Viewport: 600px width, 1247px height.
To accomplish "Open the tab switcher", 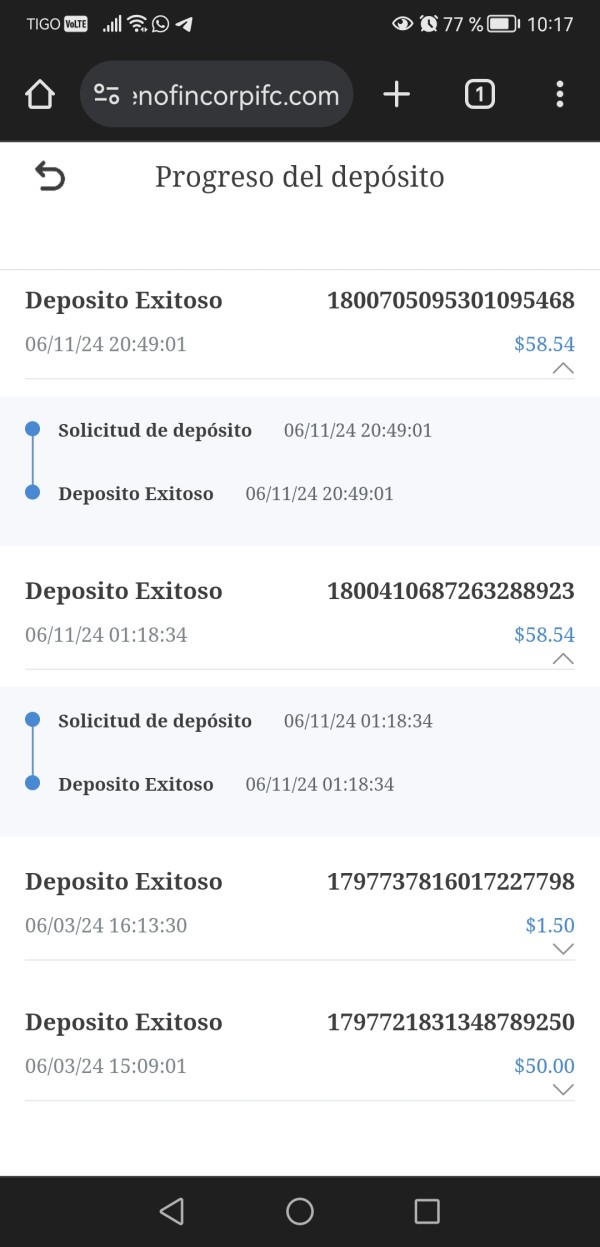I will click(479, 95).
